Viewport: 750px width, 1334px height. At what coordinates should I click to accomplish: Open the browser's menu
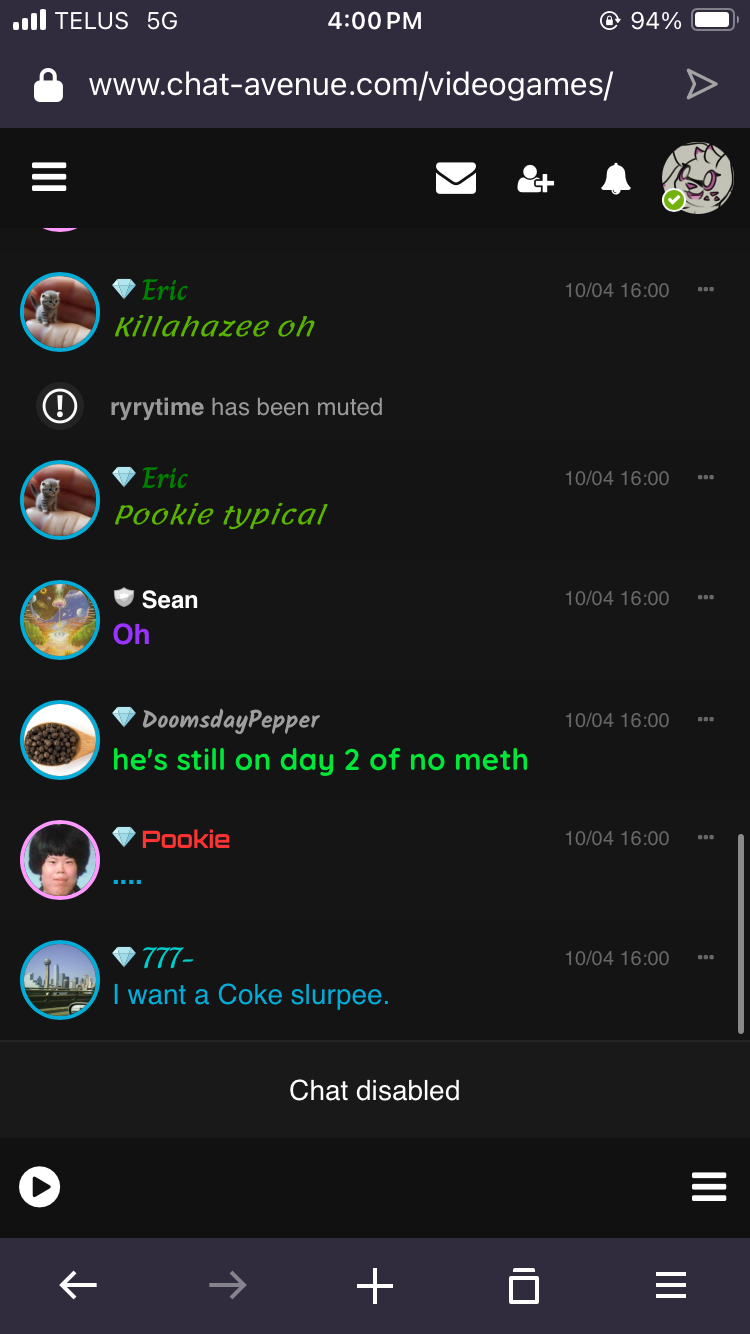(x=670, y=1285)
